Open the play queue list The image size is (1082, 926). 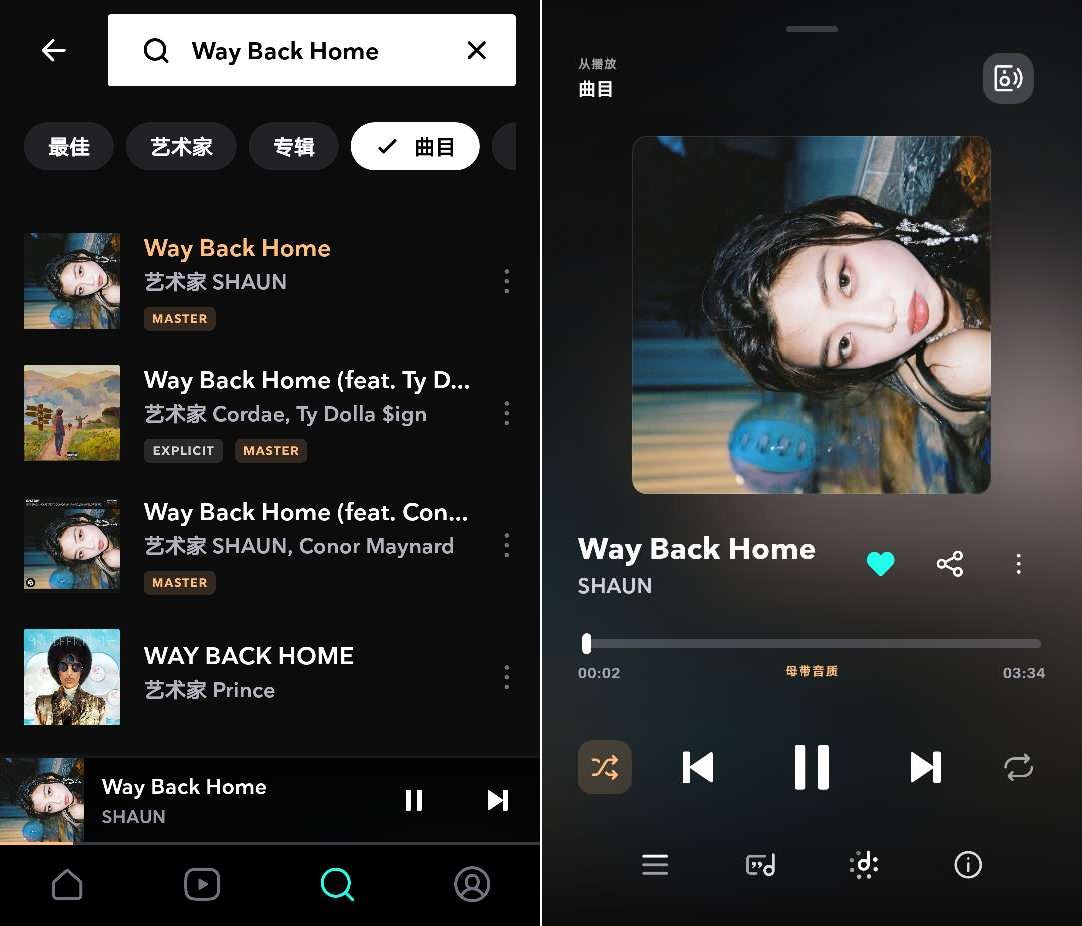[655, 865]
